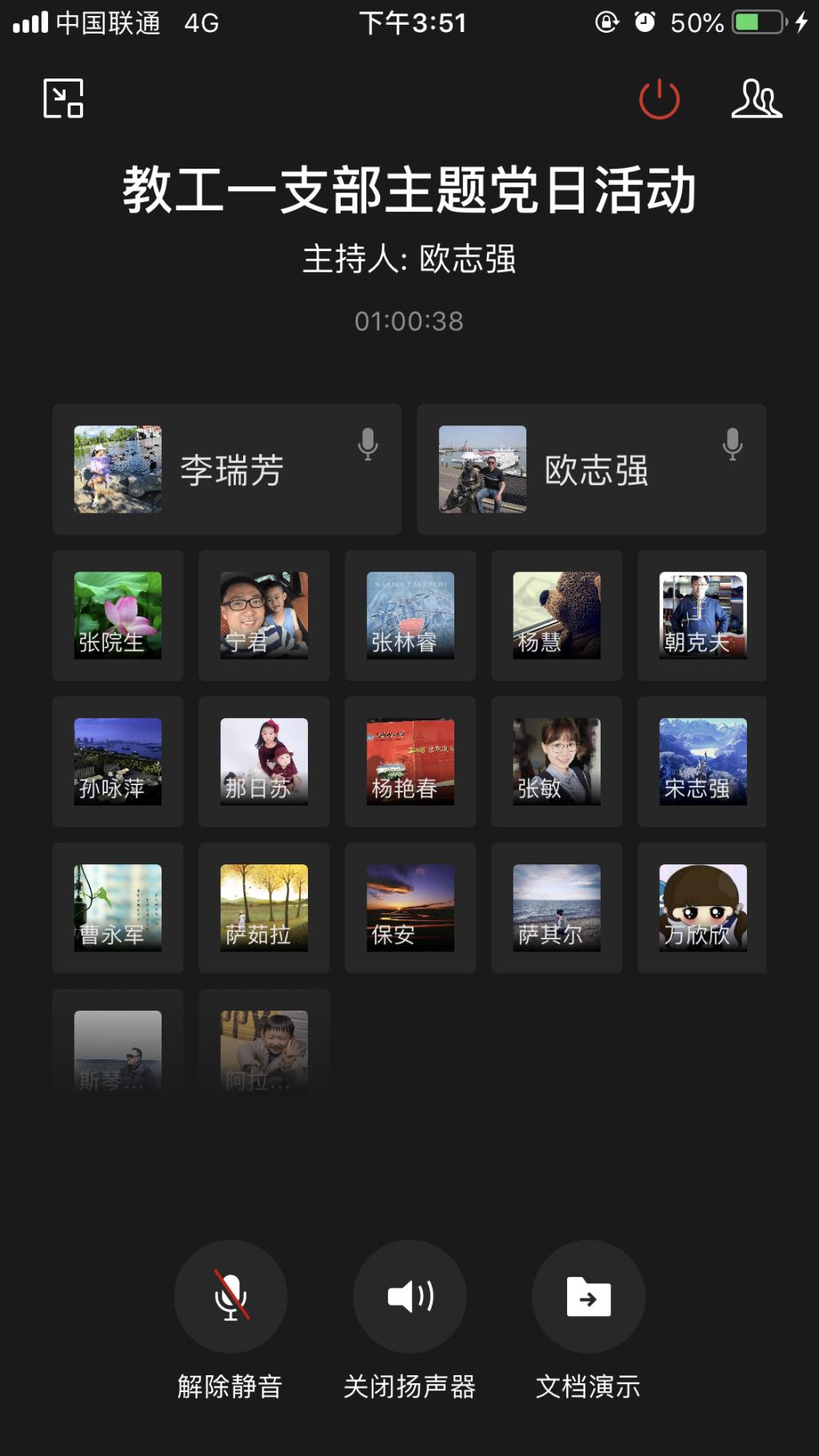Open participant 宁君
Viewport: 819px width, 1456px height.
click(264, 616)
